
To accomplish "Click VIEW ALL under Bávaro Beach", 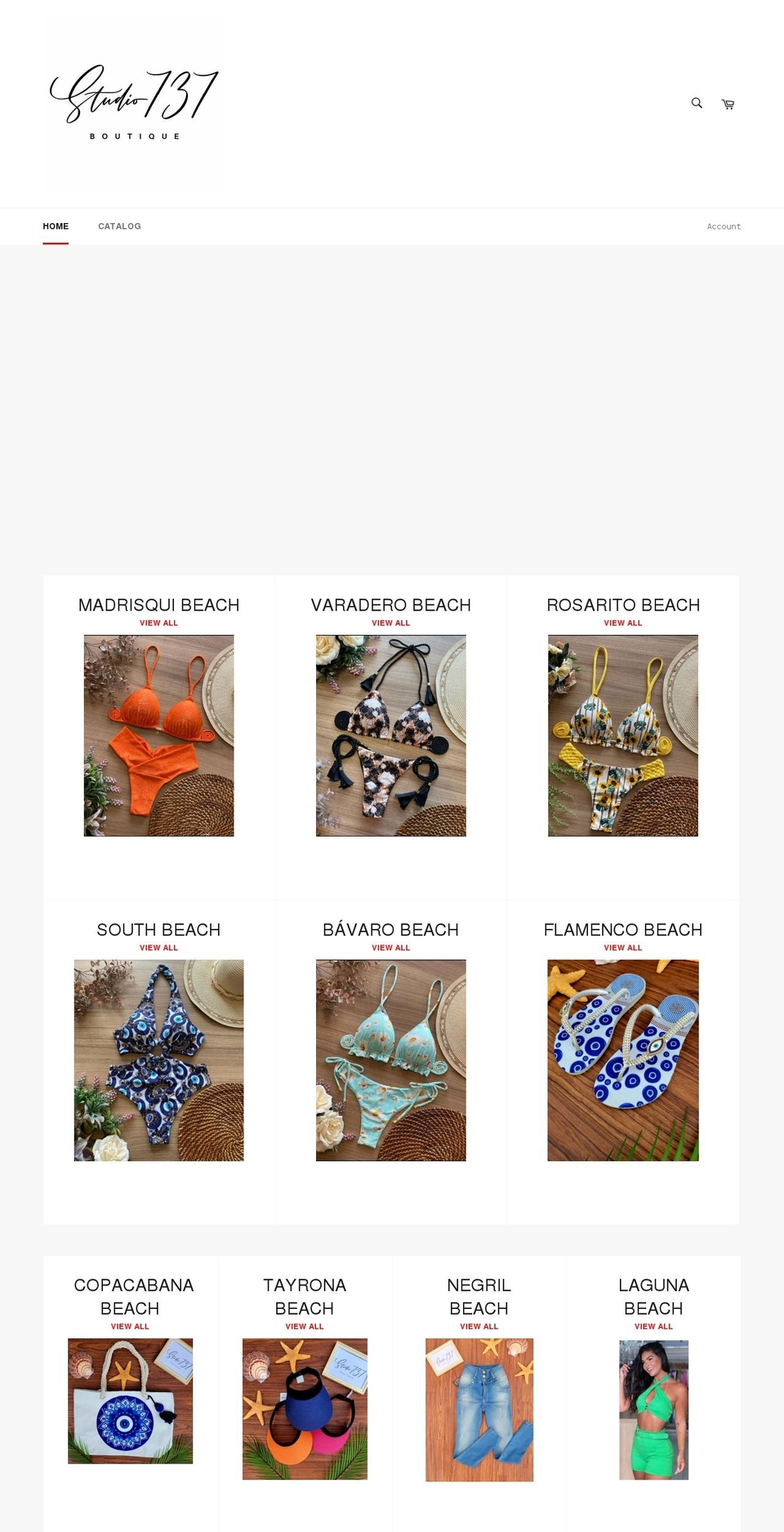I will click(390, 948).
